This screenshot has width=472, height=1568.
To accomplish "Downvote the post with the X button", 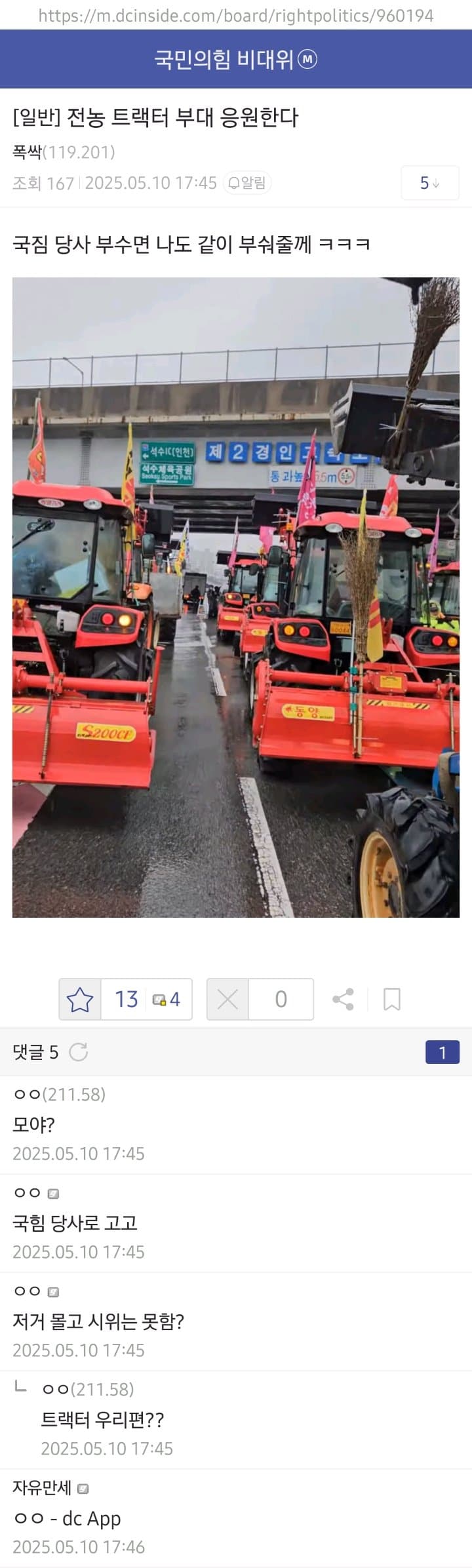I will (x=227, y=999).
